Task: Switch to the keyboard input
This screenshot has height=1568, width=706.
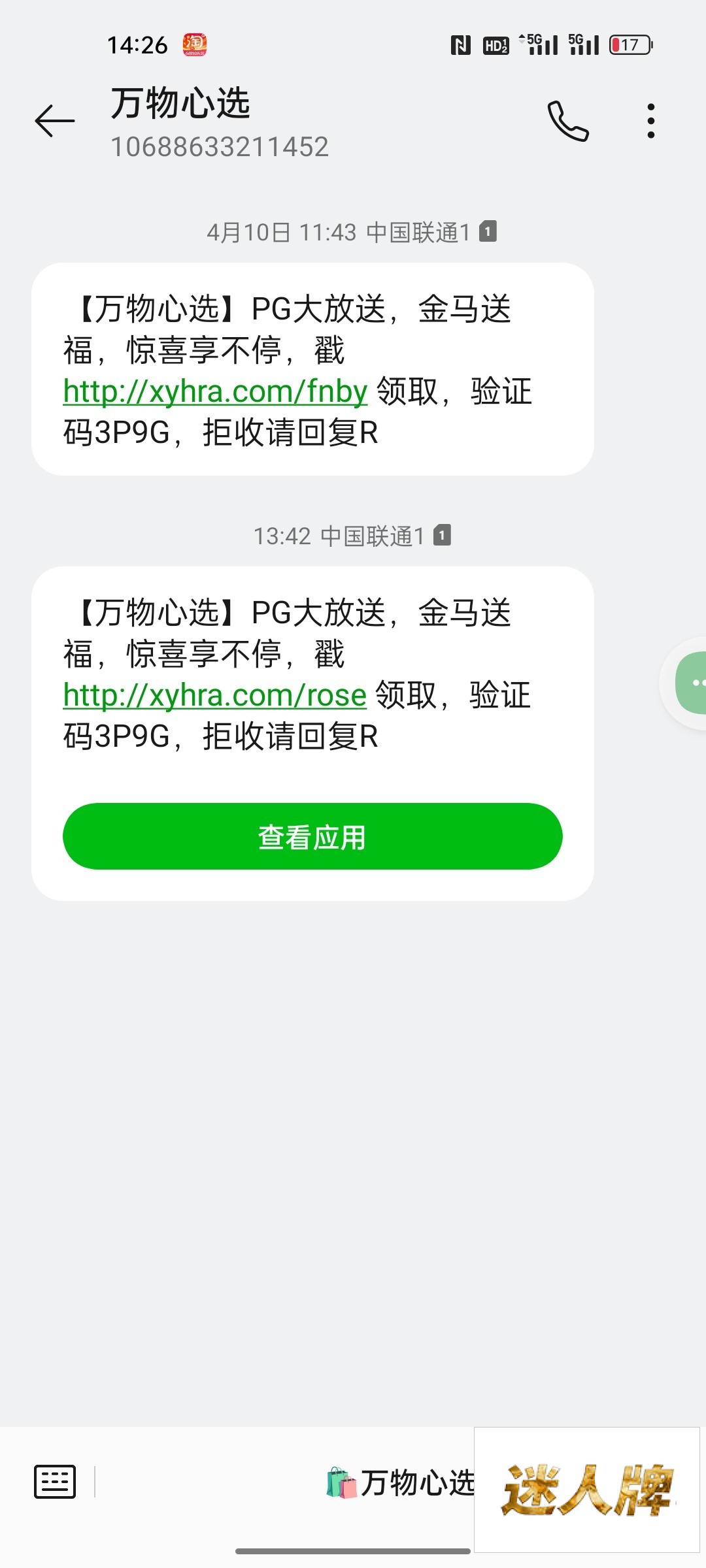Action: click(x=55, y=1481)
